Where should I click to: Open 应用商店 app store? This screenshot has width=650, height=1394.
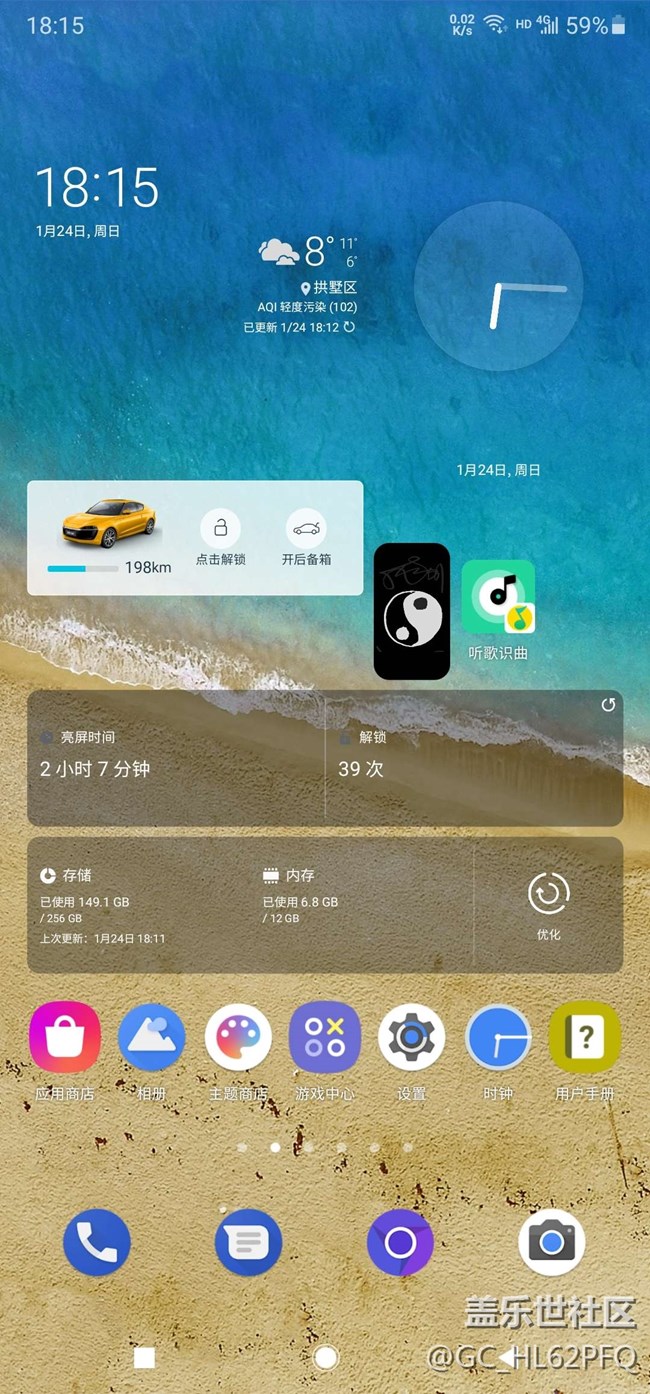(65, 1038)
